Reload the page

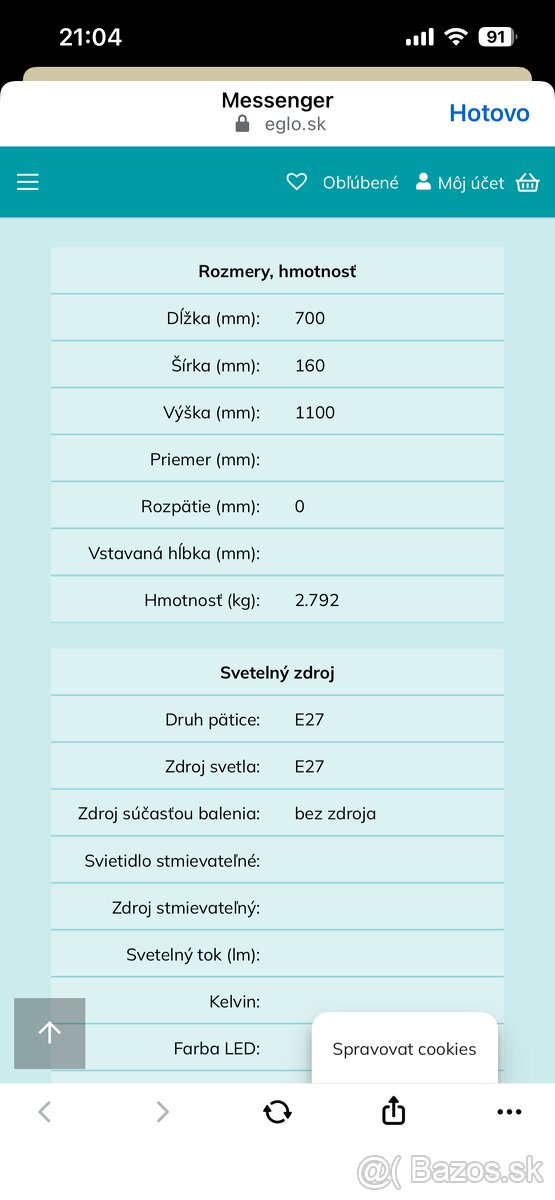coord(277,1111)
